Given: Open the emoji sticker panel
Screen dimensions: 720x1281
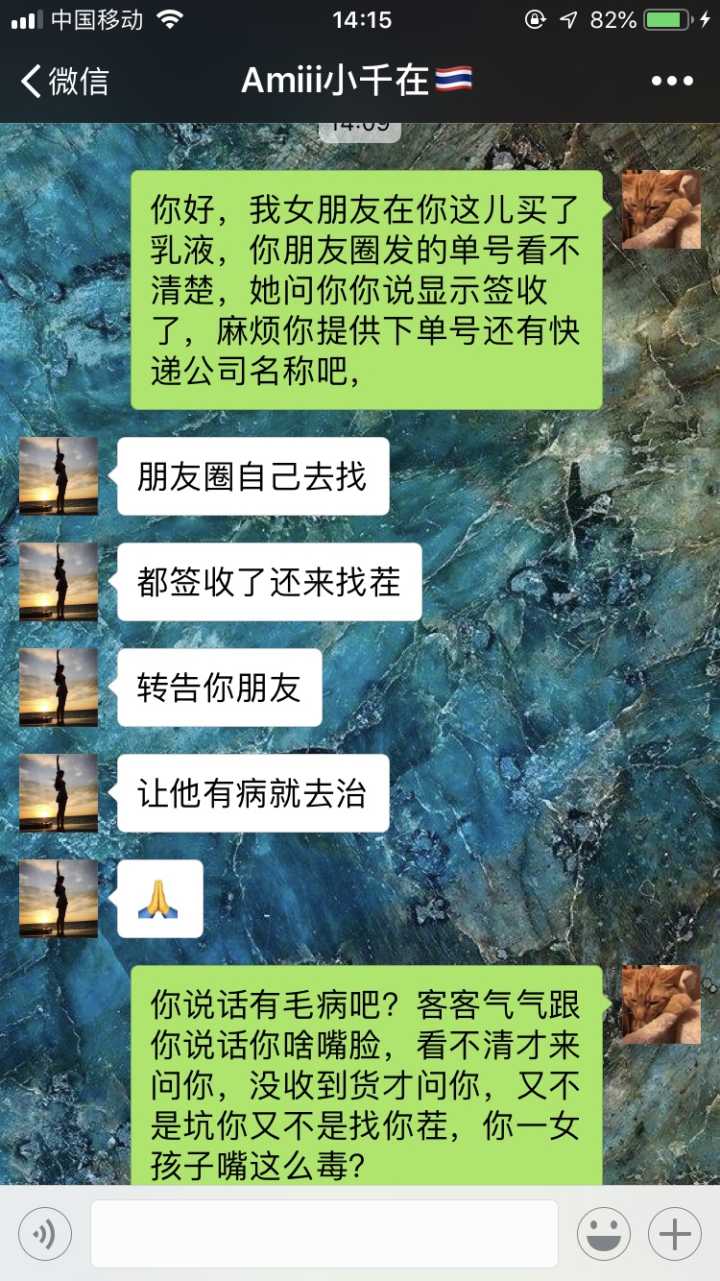Looking at the screenshot, I should (x=603, y=1234).
